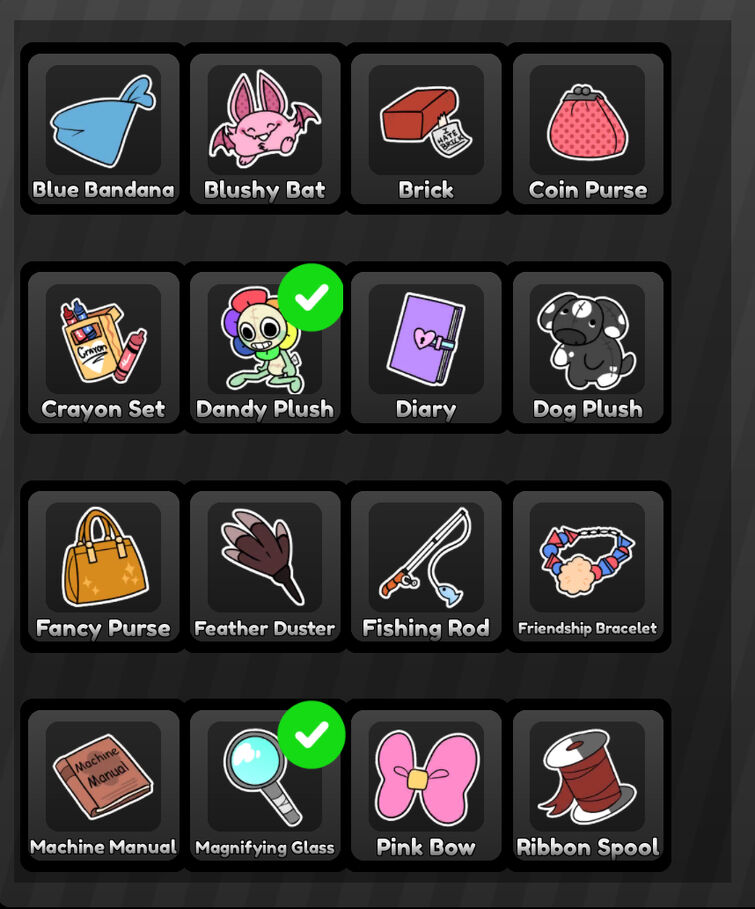This screenshot has height=909, width=755.
Task: Select the Blue Bandana trinket
Action: click(x=103, y=128)
